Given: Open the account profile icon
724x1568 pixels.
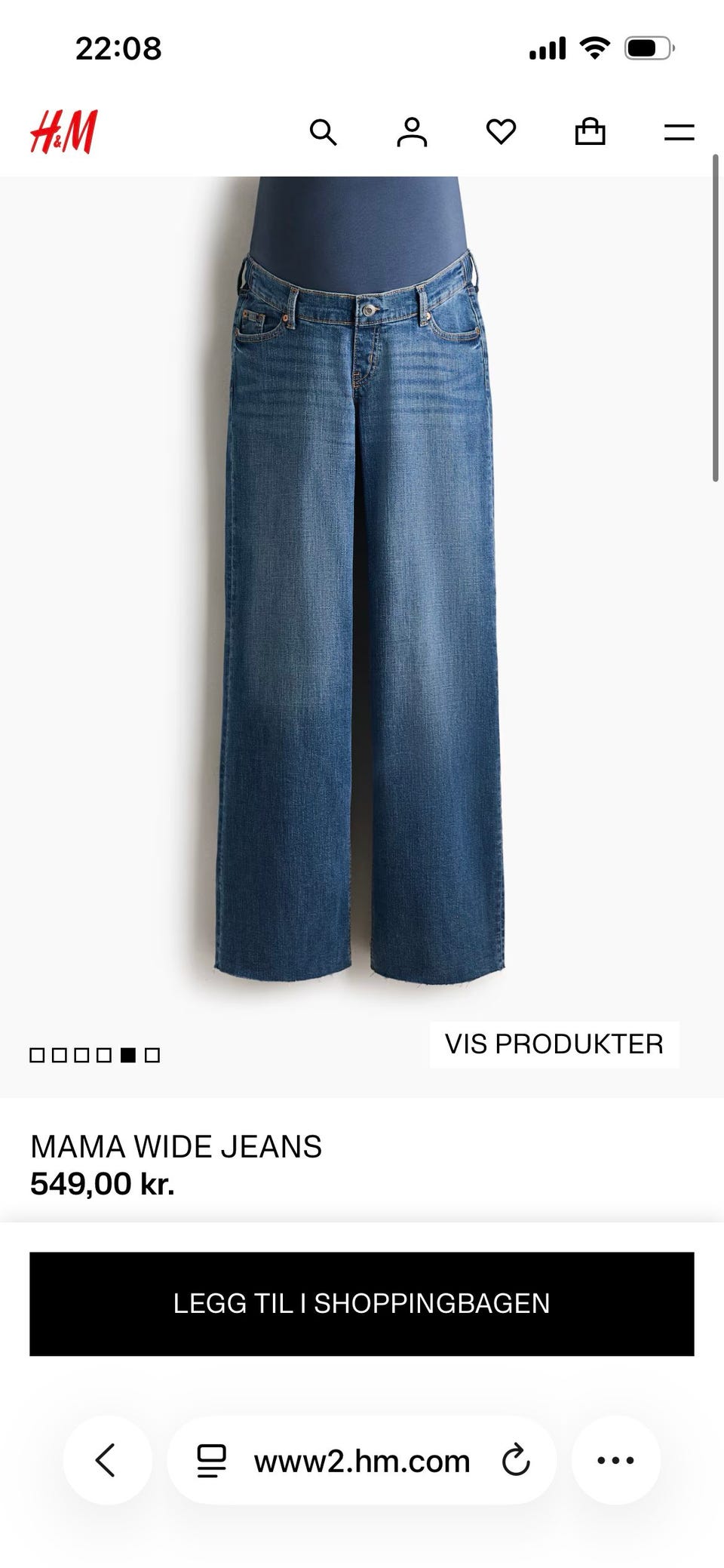Looking at the screenshot, I should [x=412, y=132].
